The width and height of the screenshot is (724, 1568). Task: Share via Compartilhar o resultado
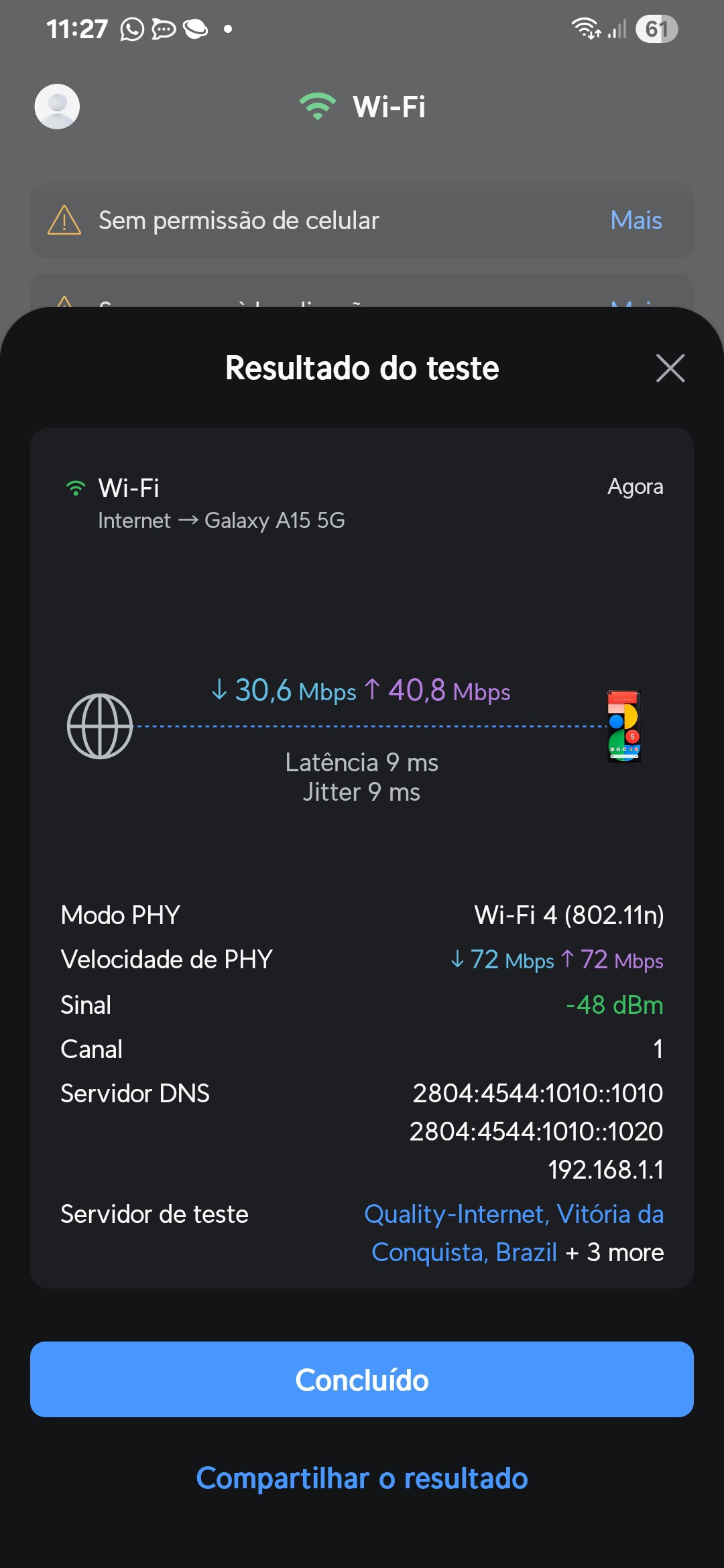pos(362,1478)
